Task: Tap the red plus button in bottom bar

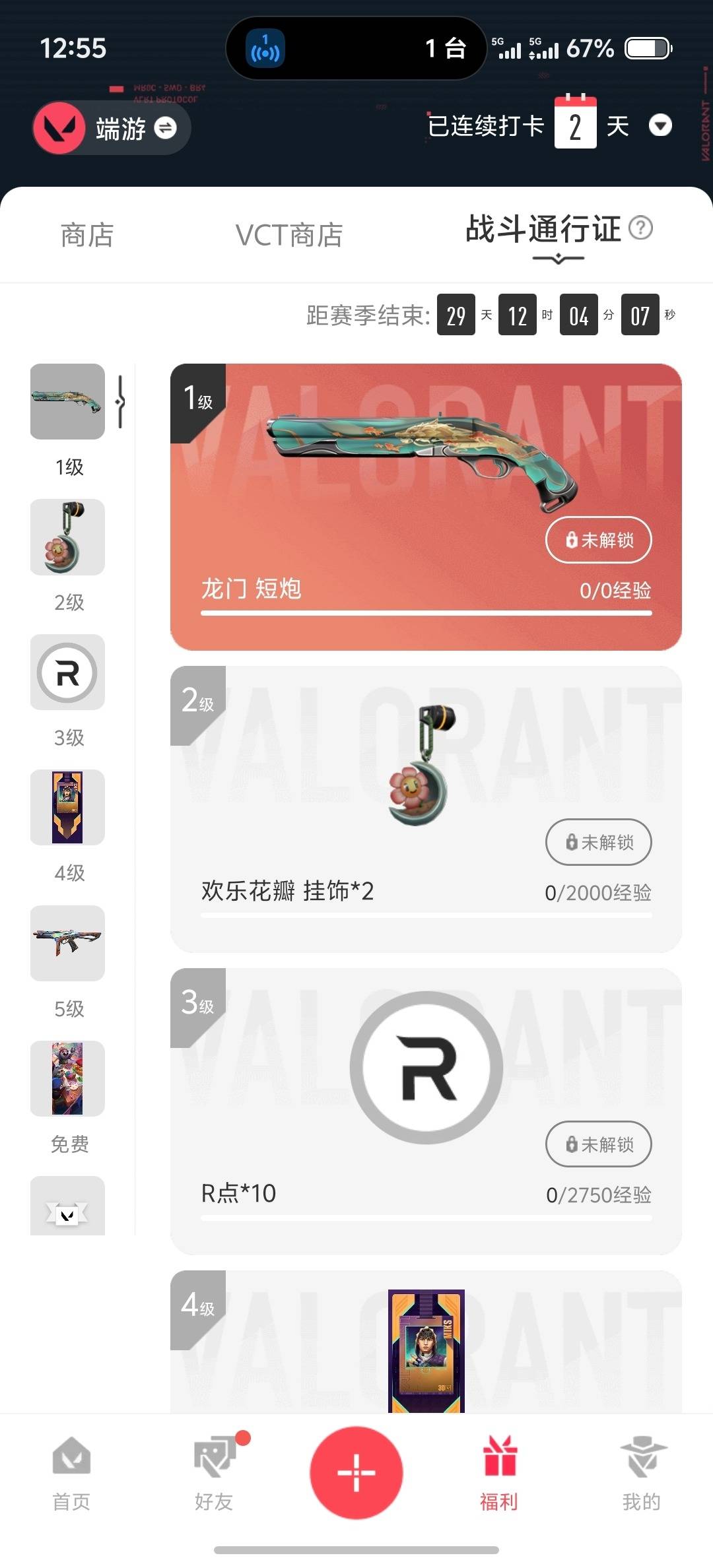Action: tap(356, 1473)
